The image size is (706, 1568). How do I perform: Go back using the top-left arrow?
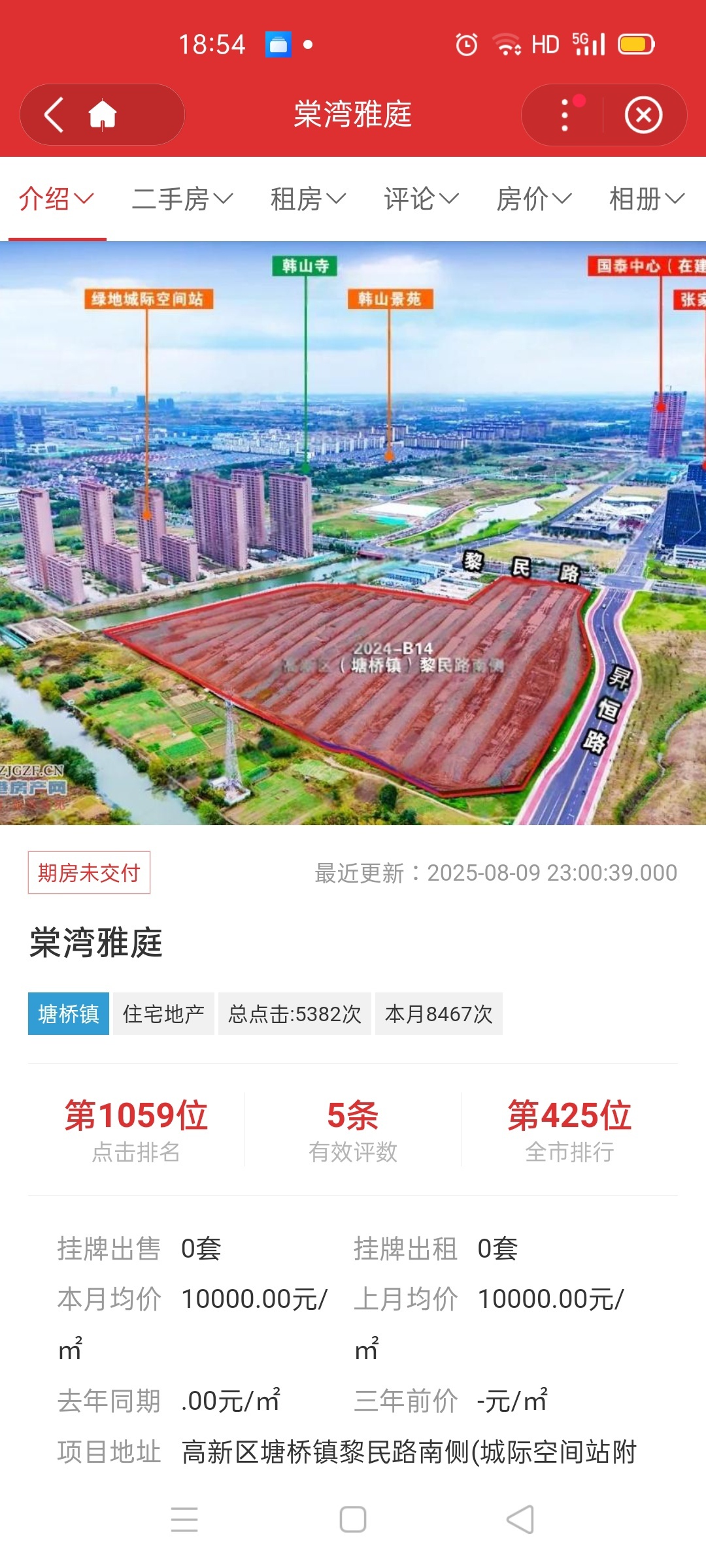click(54, 115)
